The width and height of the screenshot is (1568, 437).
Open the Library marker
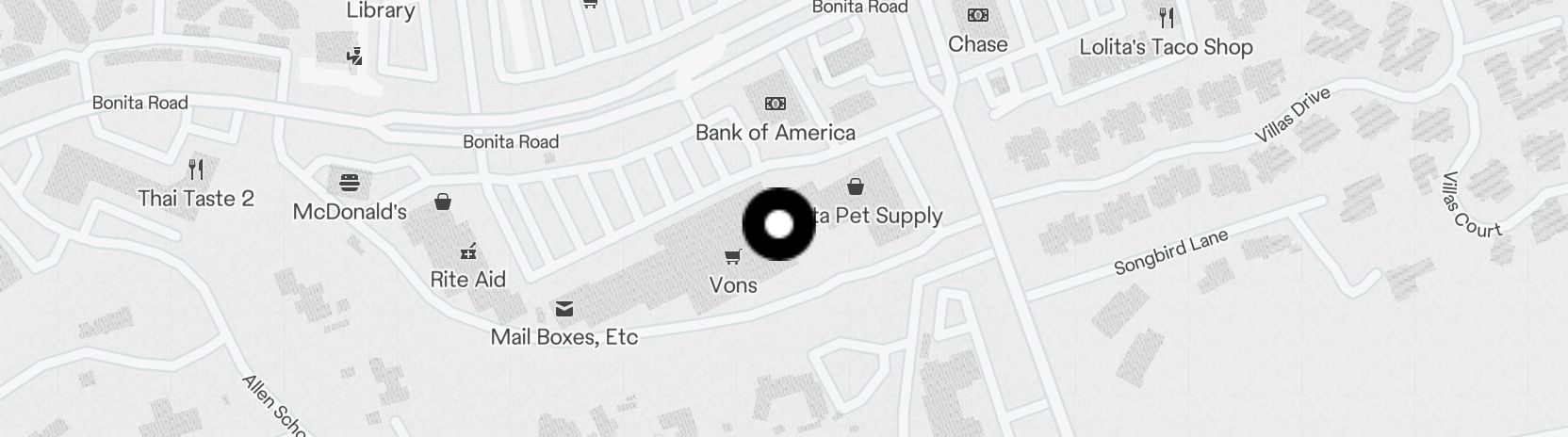[x=354, y=57]
